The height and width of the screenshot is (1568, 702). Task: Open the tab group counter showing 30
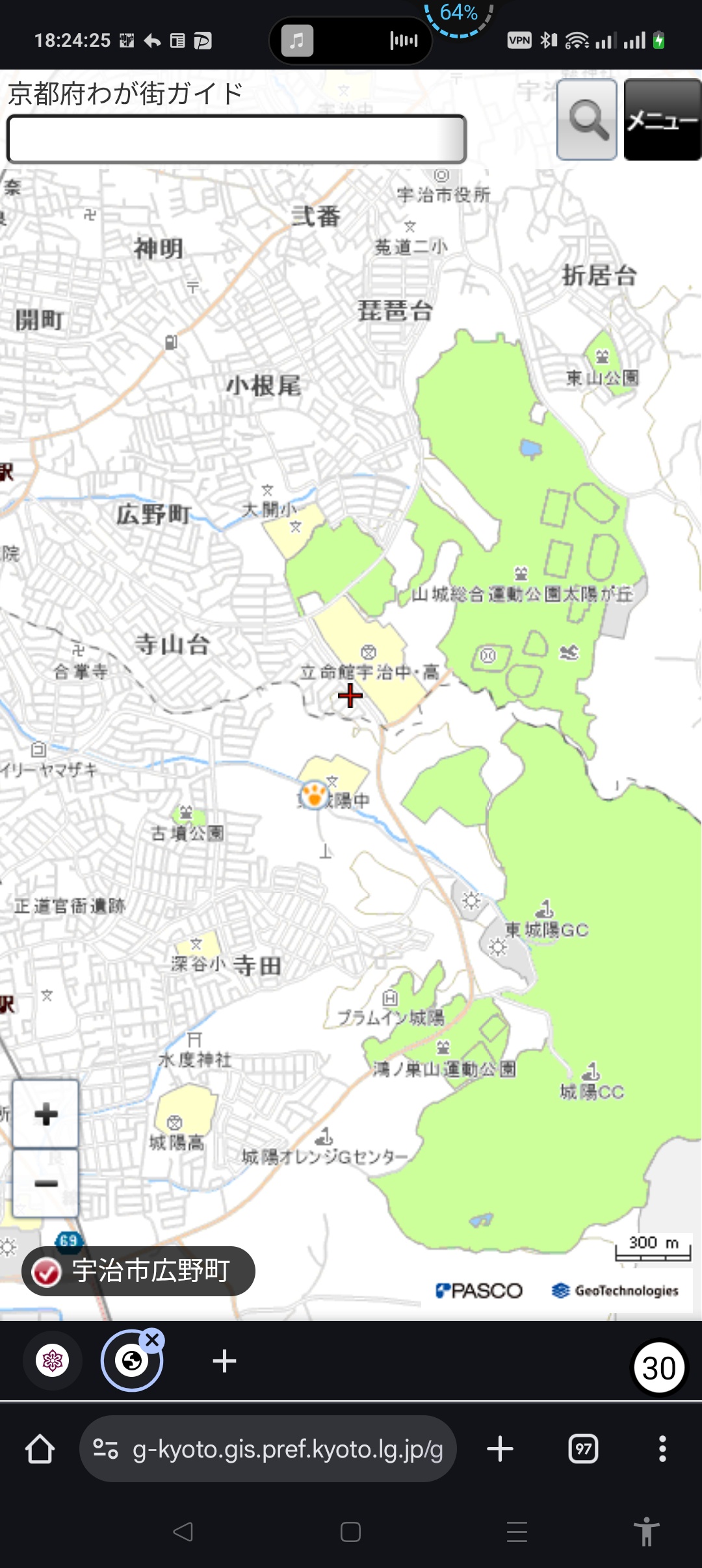point(658,1368)
